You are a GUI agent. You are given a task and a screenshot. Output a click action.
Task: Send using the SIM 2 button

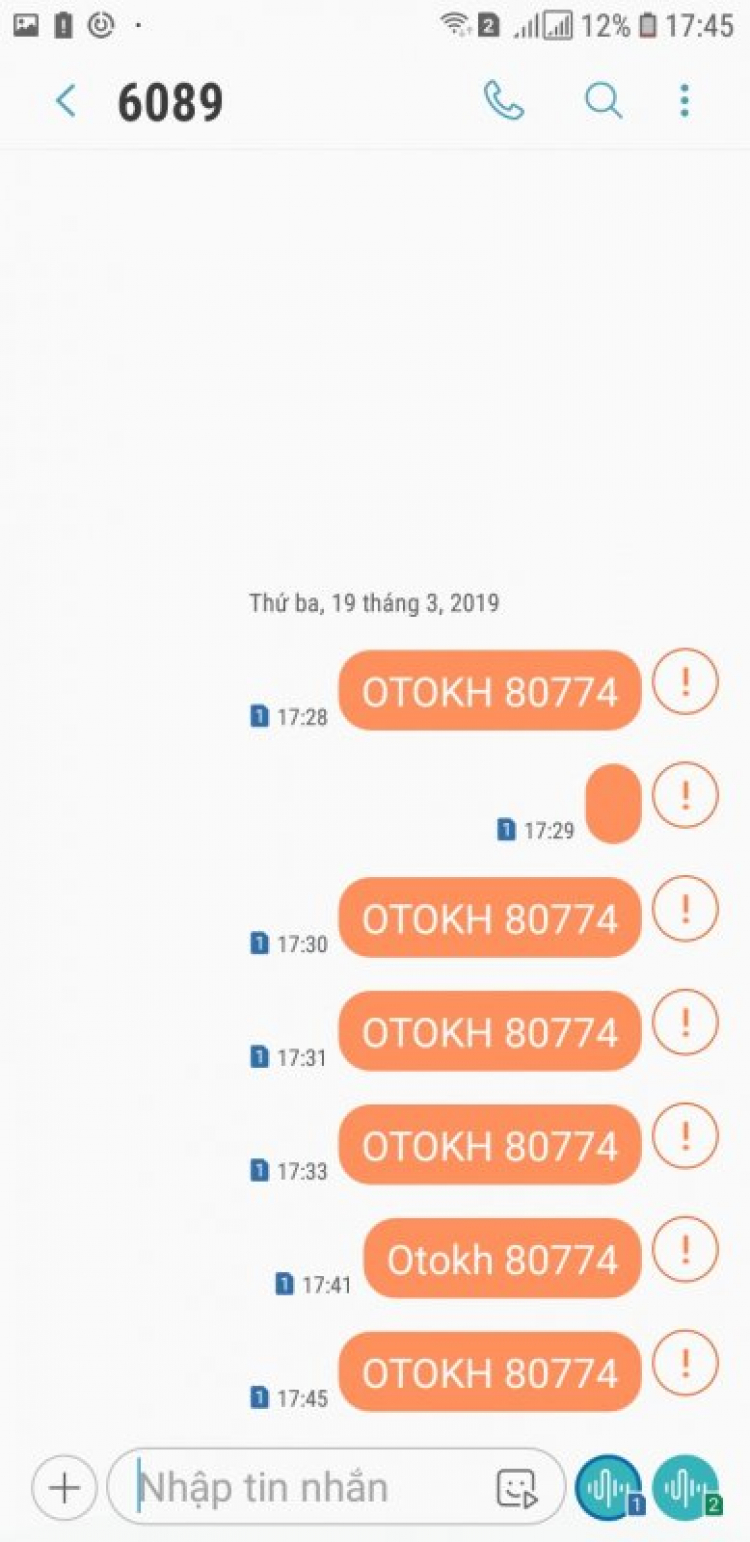(686, 1488)
